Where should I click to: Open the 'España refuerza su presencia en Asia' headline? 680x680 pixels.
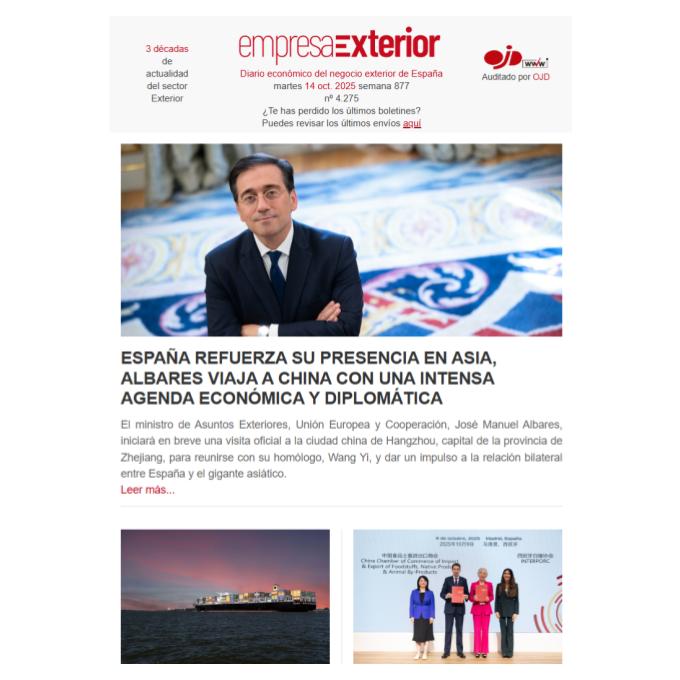tap(308, 377)
